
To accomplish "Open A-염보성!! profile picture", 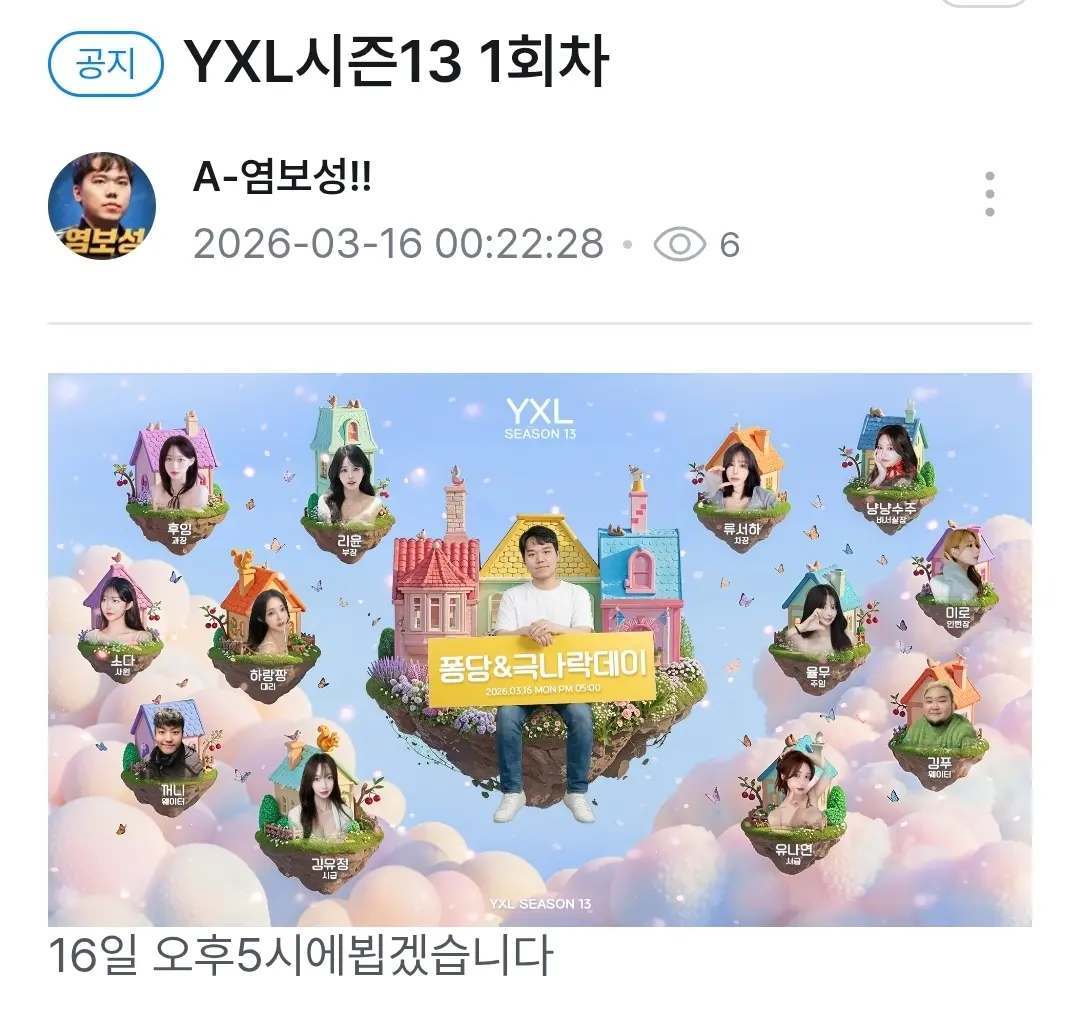I will tap(101, 206).
